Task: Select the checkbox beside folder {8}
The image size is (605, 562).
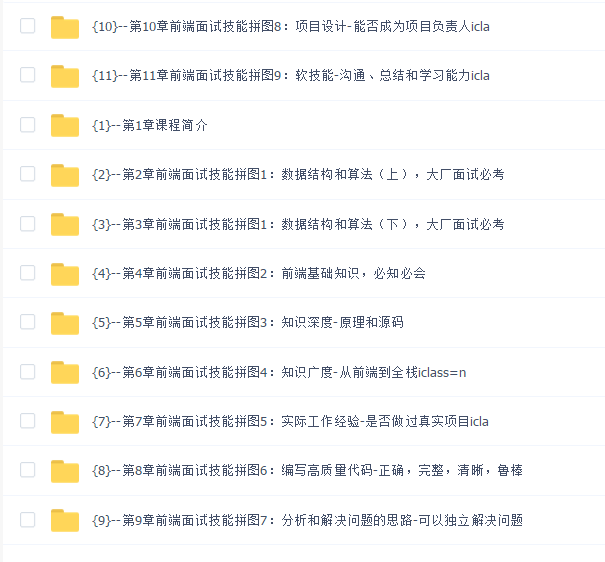Action: pyautogui.click(x=28, y=470)
